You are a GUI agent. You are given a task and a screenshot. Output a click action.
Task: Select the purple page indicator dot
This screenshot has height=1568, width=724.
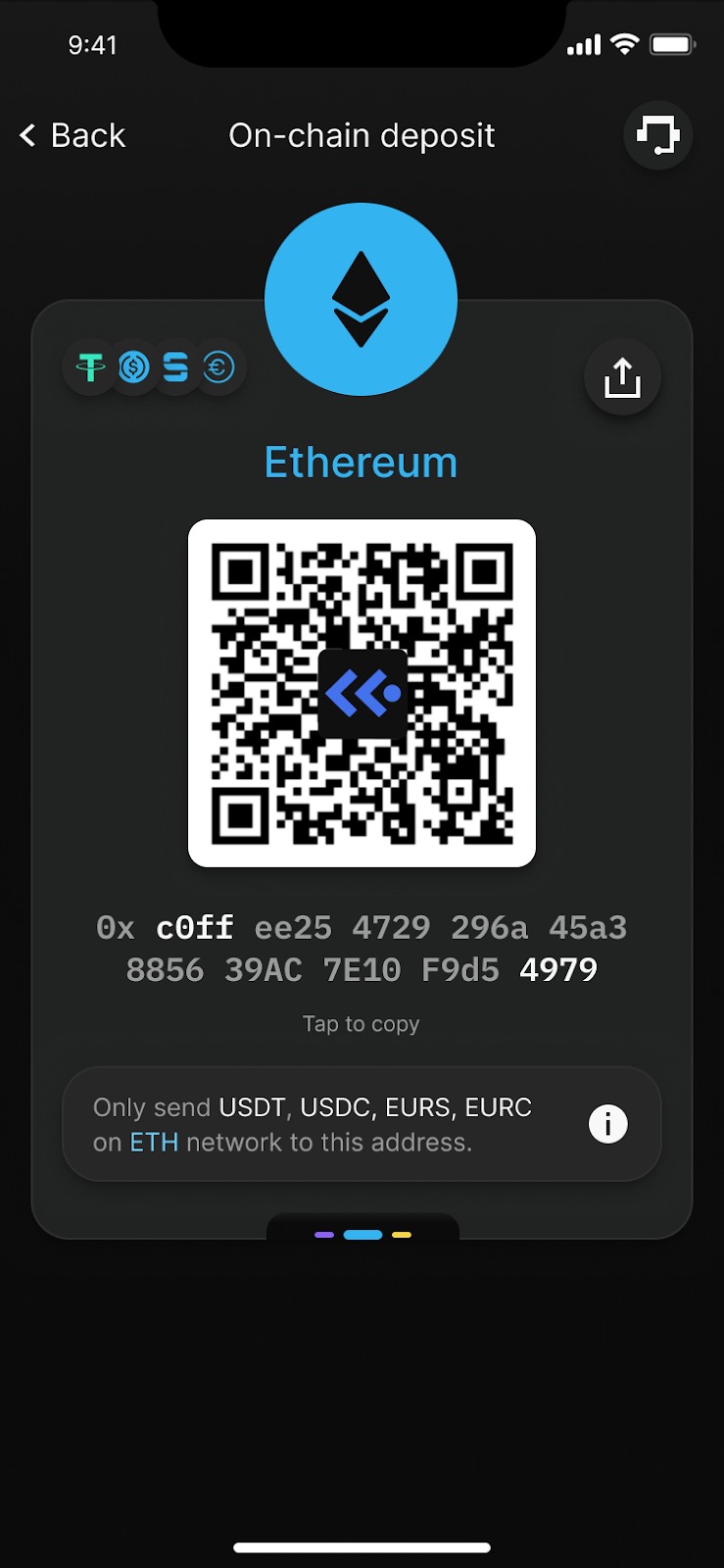coord(324,1235)
